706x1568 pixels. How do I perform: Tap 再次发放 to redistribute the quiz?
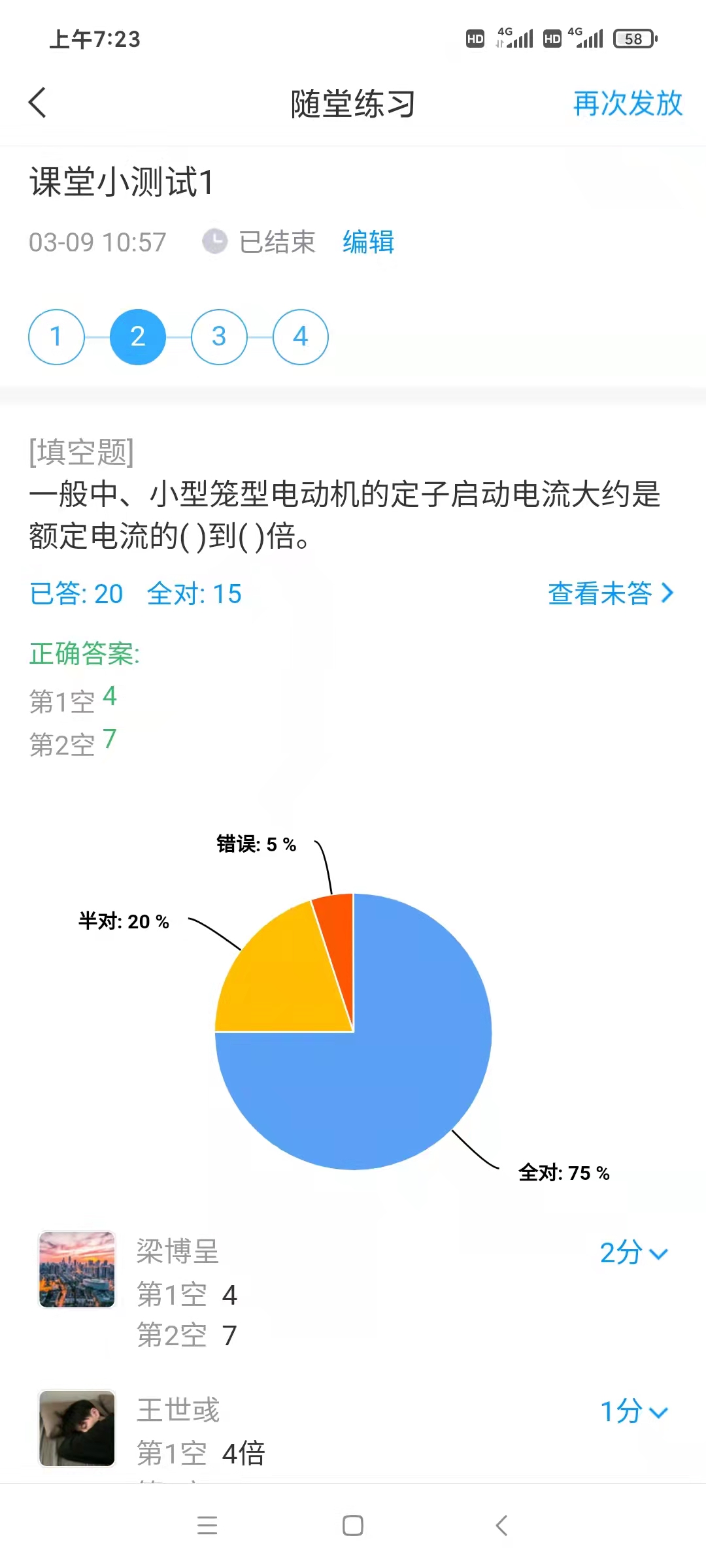[x=627, y=103]
